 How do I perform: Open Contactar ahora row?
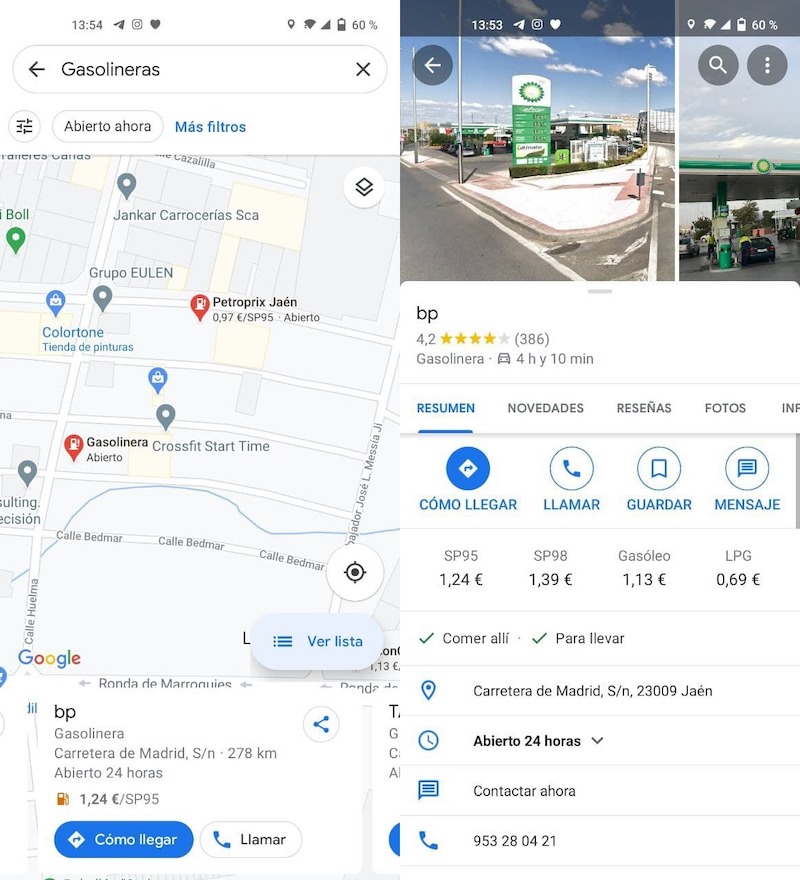click(524, 791)
